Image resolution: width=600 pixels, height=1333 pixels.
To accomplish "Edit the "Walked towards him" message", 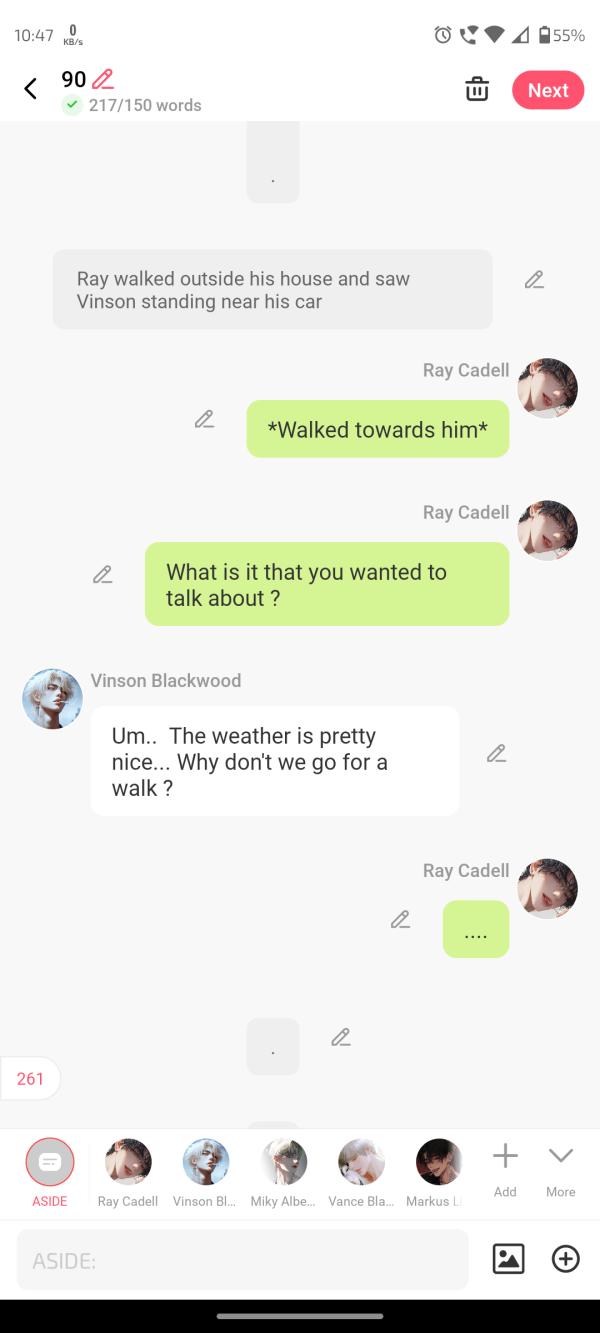I will point(204,419).
